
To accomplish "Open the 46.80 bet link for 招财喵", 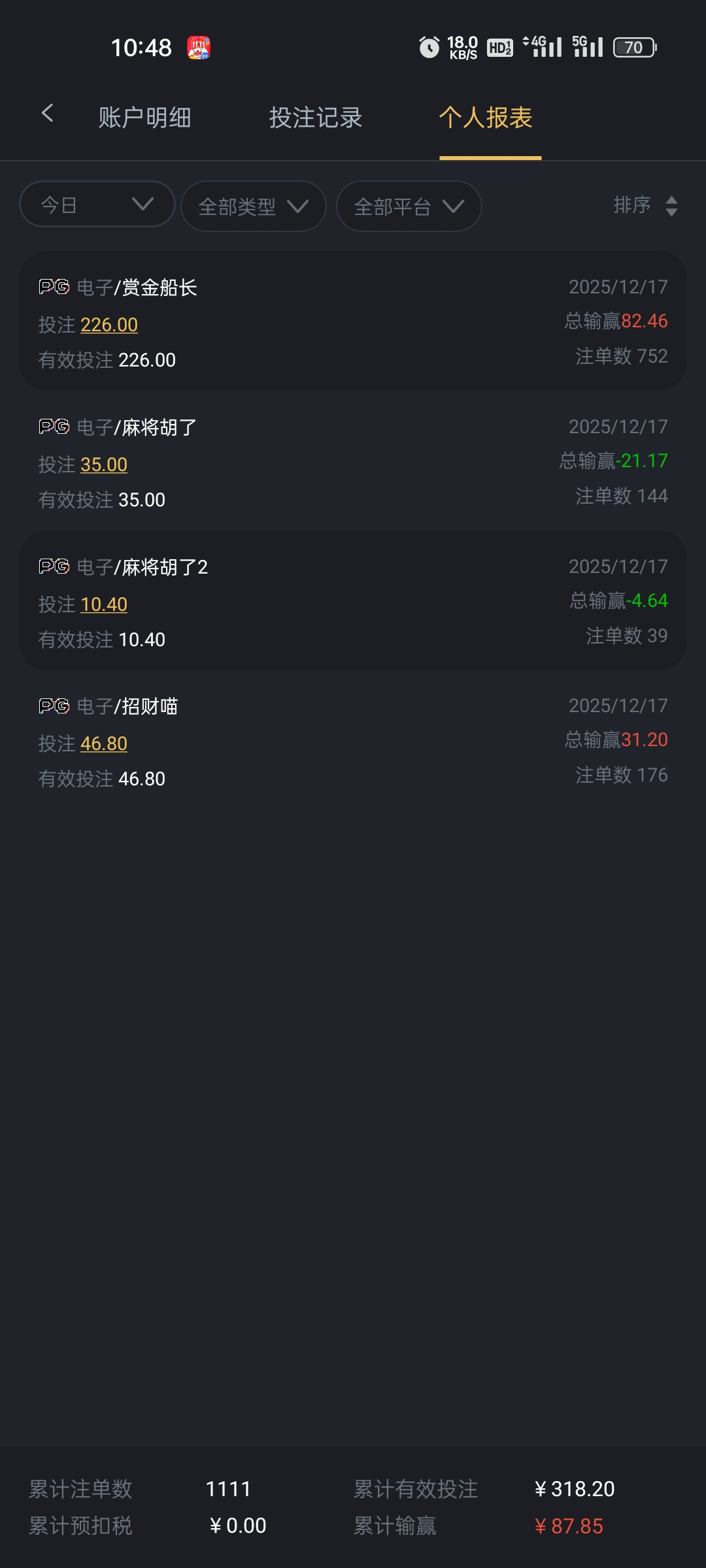I will [x=104, y=743].
